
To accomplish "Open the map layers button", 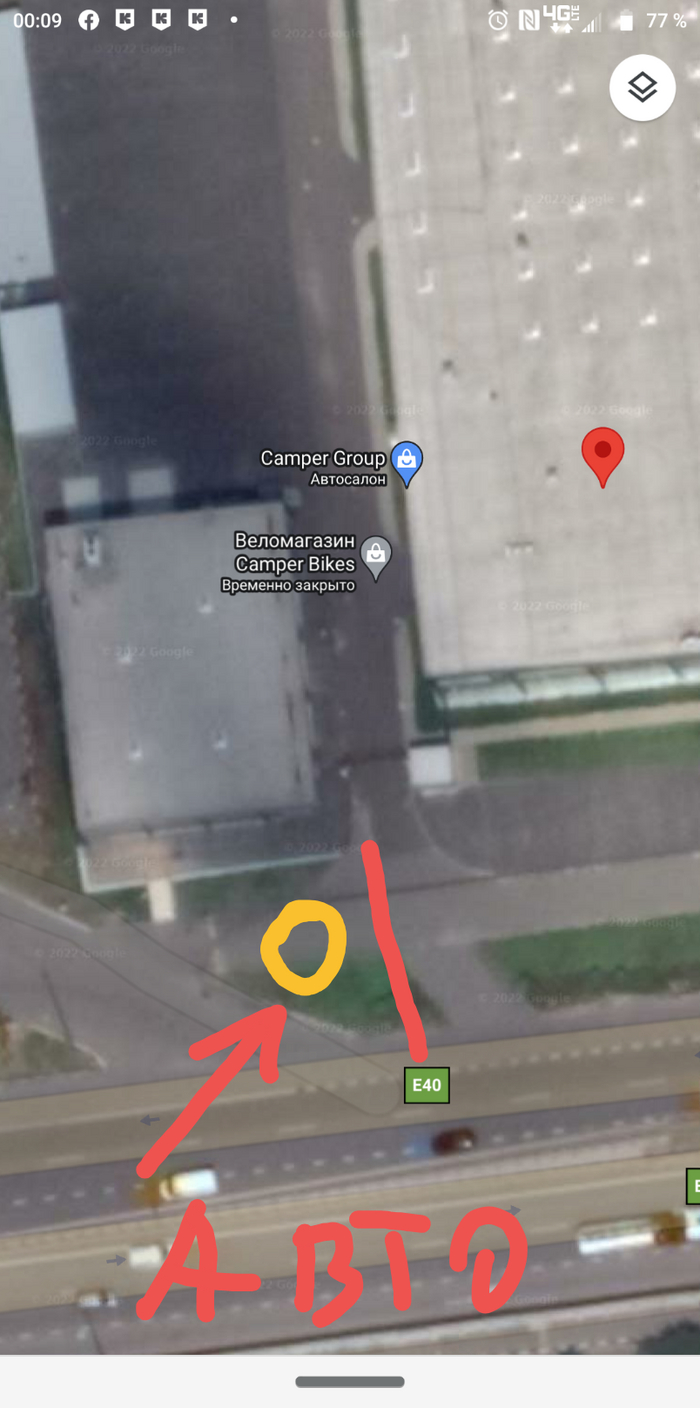I will pyautogui.click(x=642, y=88).
